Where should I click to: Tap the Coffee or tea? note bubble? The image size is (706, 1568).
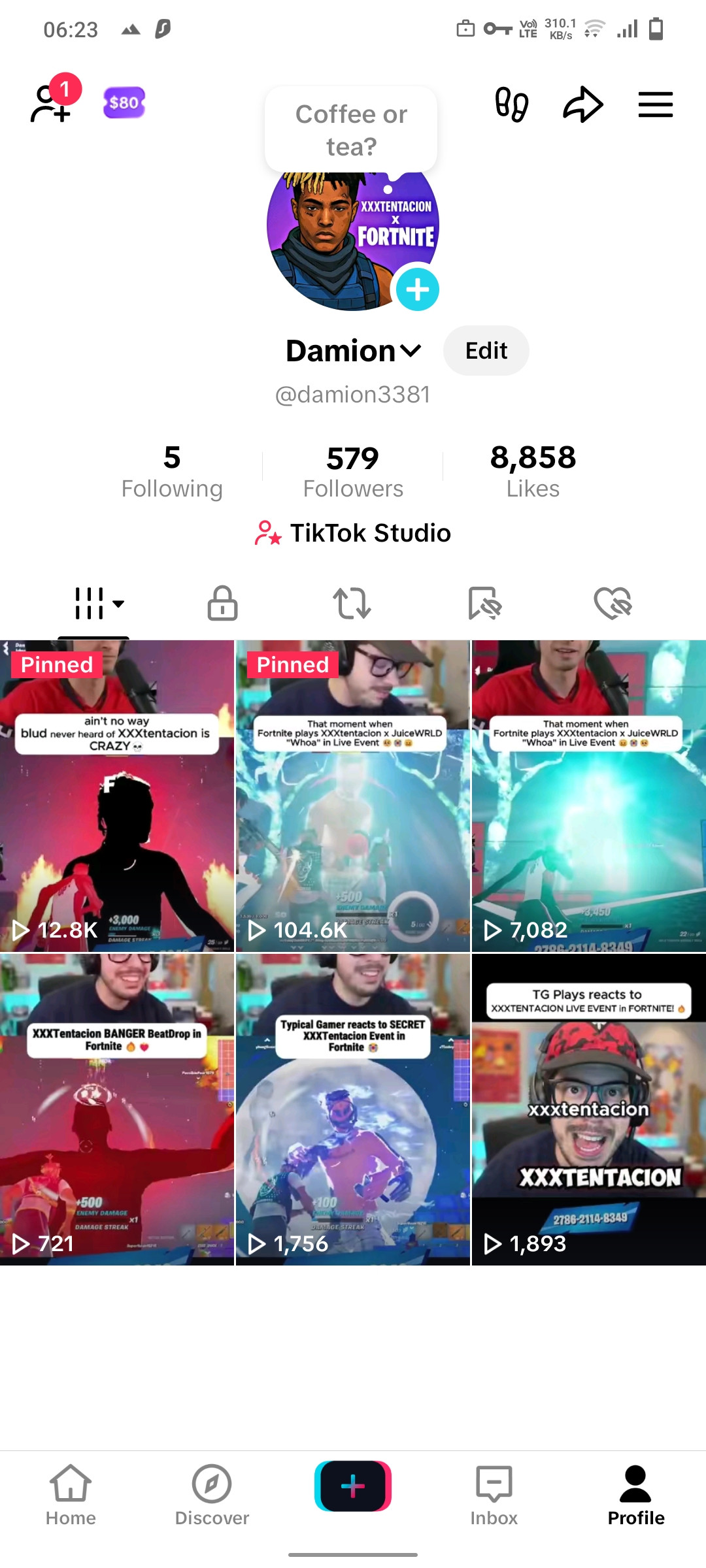(x=351, y=130)
